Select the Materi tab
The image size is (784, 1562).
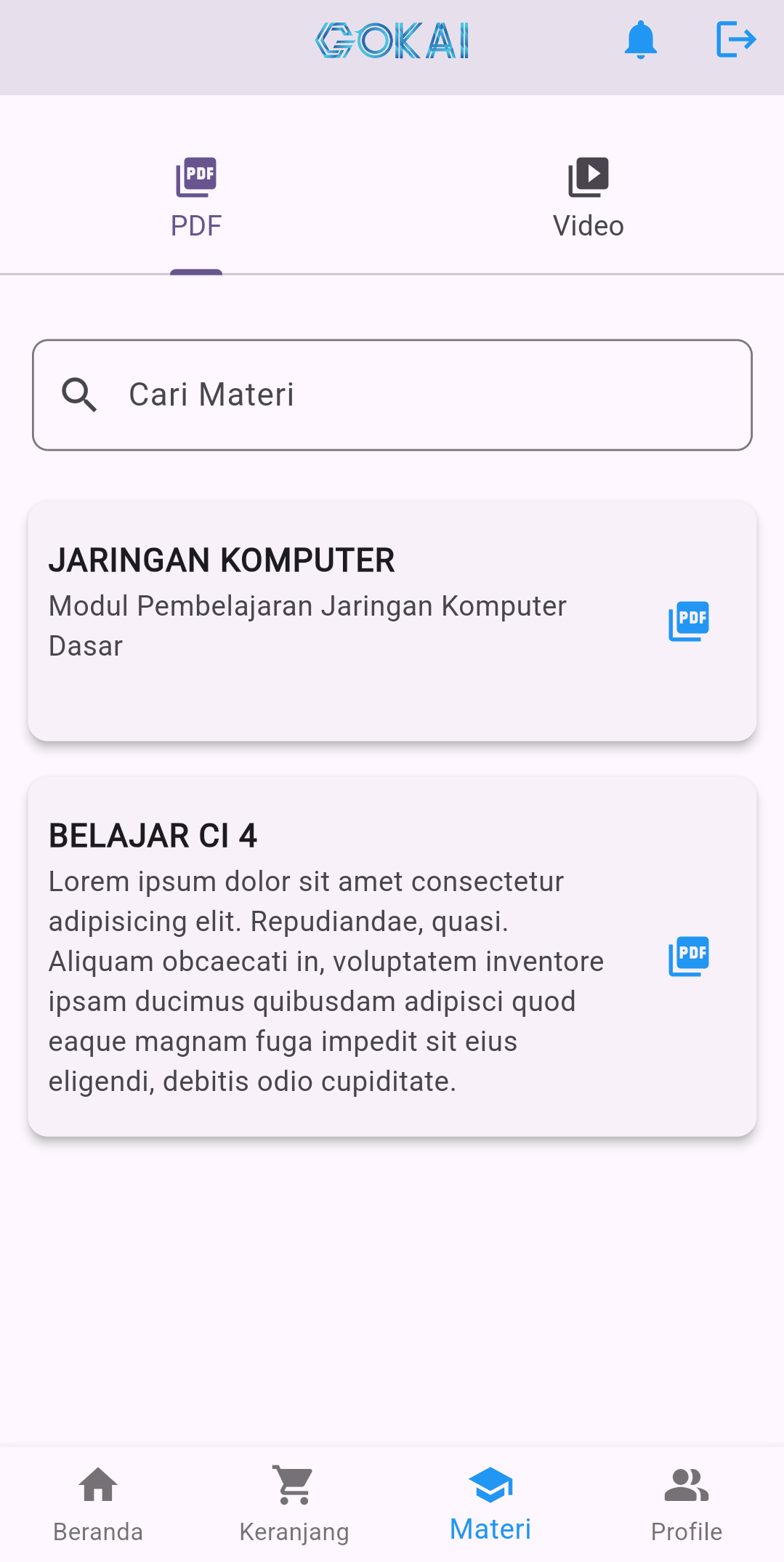click(490, 1502)
